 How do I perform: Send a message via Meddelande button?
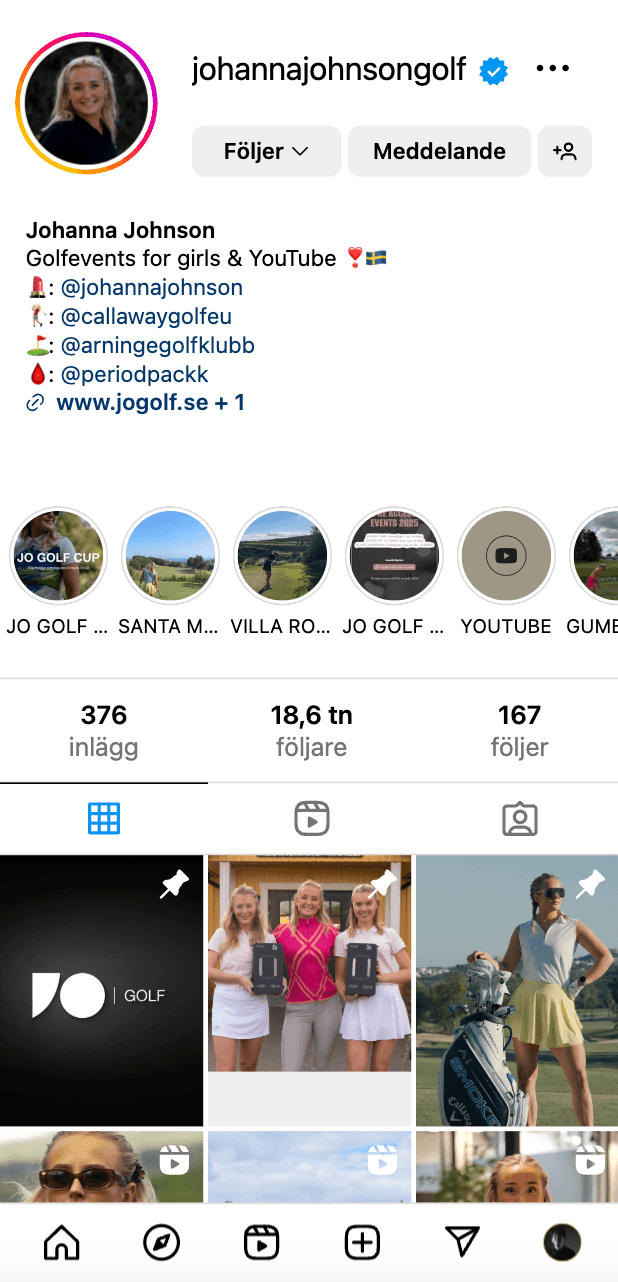(439, 151)
